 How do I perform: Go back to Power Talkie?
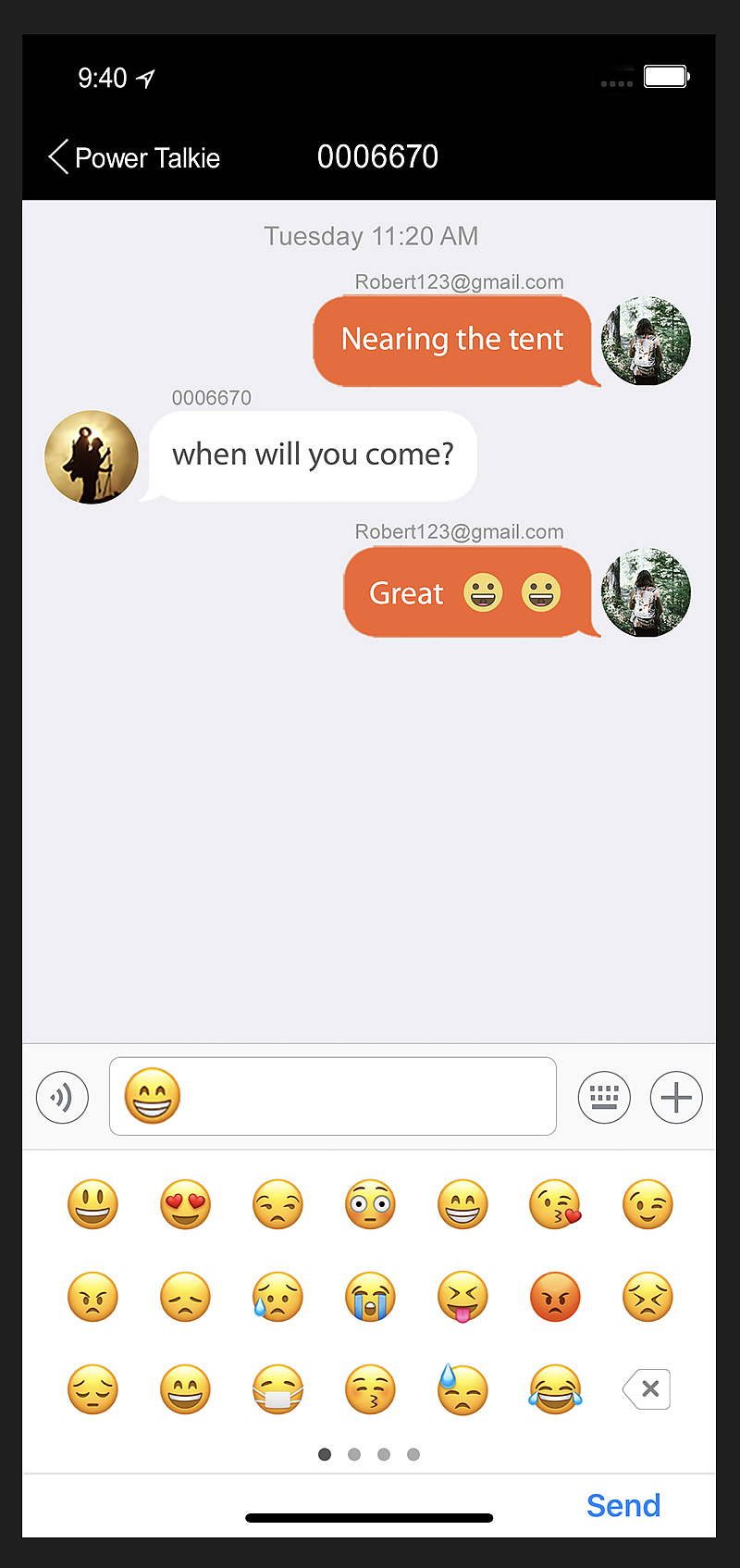134,157
